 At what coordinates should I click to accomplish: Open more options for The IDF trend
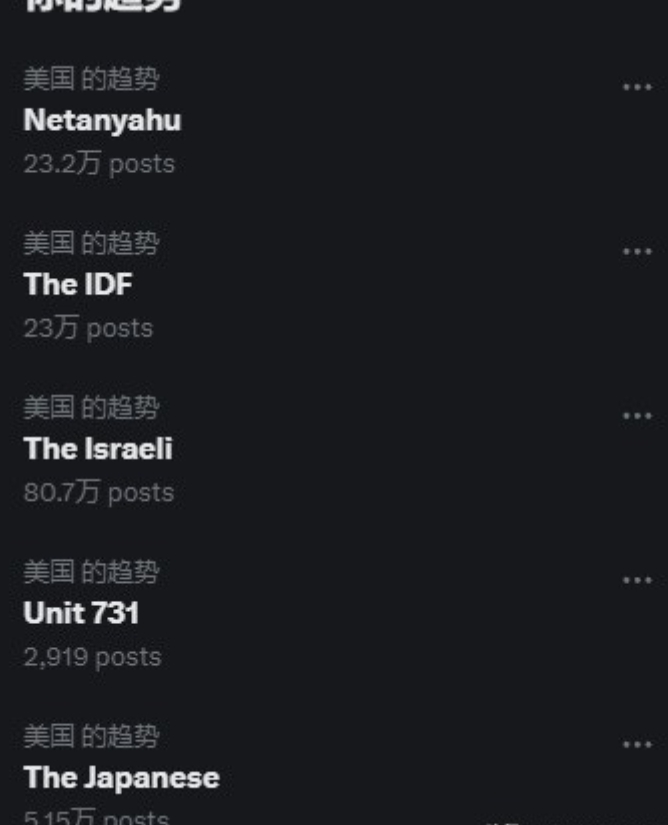pos(637,251)
